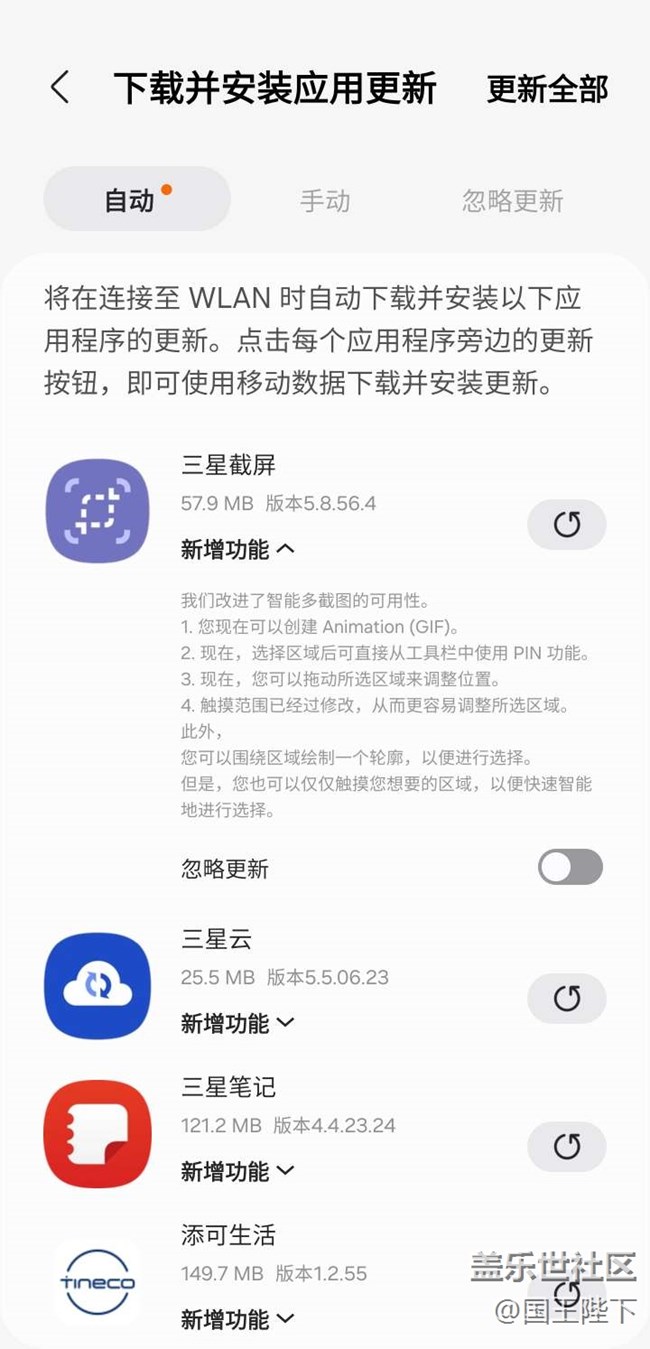Update 三星笔记 now

(x=566, y=1146)
